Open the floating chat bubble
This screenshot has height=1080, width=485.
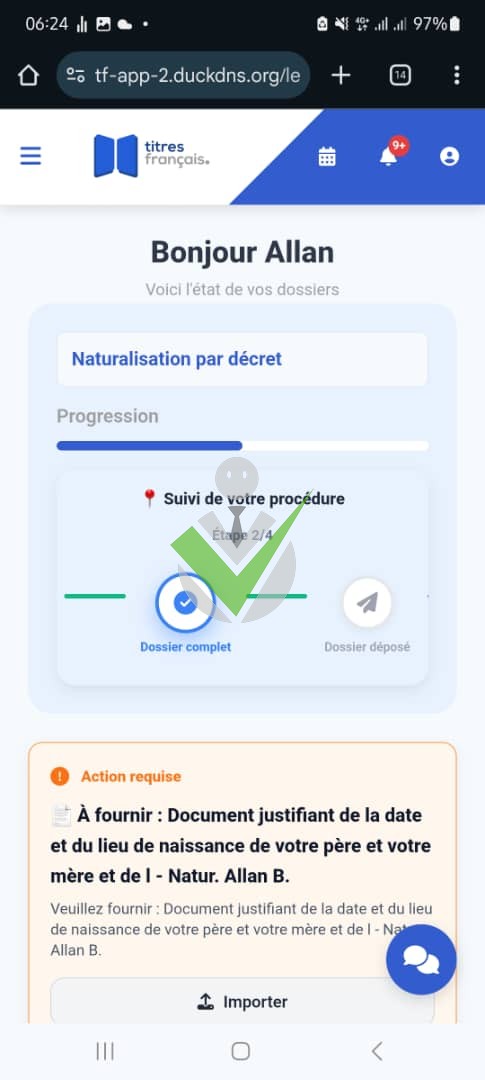421,959
